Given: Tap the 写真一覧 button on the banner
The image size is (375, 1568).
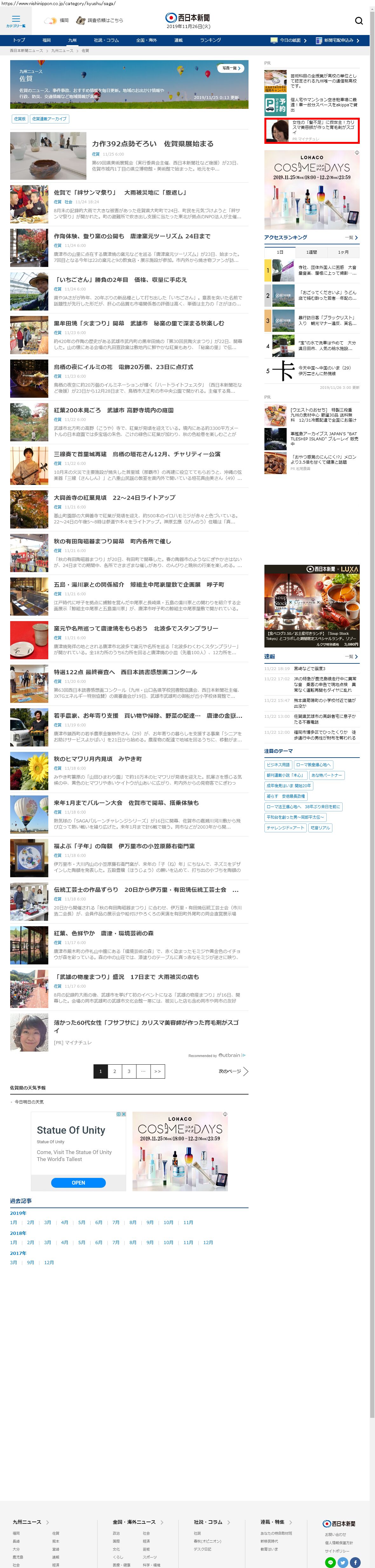Looking at the screenshot, I should pos(231,68).
